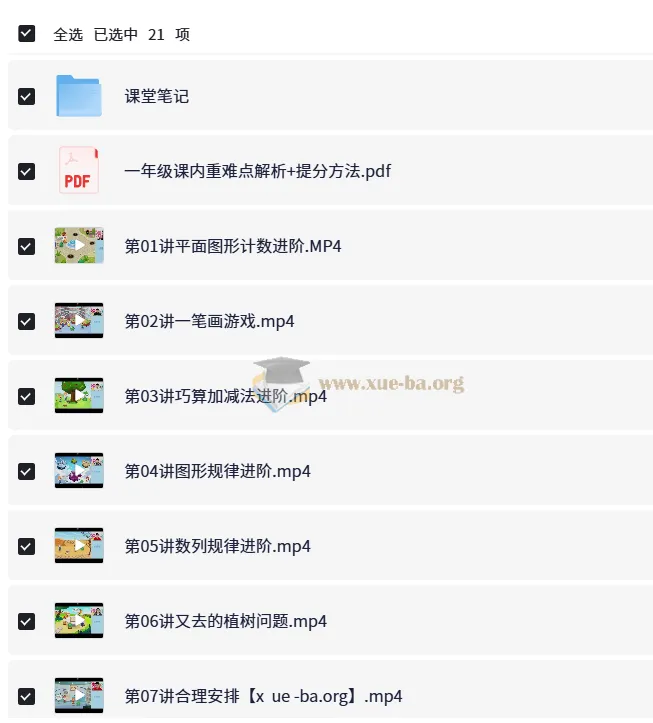This screenshot has width=653, height=723.
Task: Open video 第02讲一笔画游戏.mp4
Action: [208, 322]
